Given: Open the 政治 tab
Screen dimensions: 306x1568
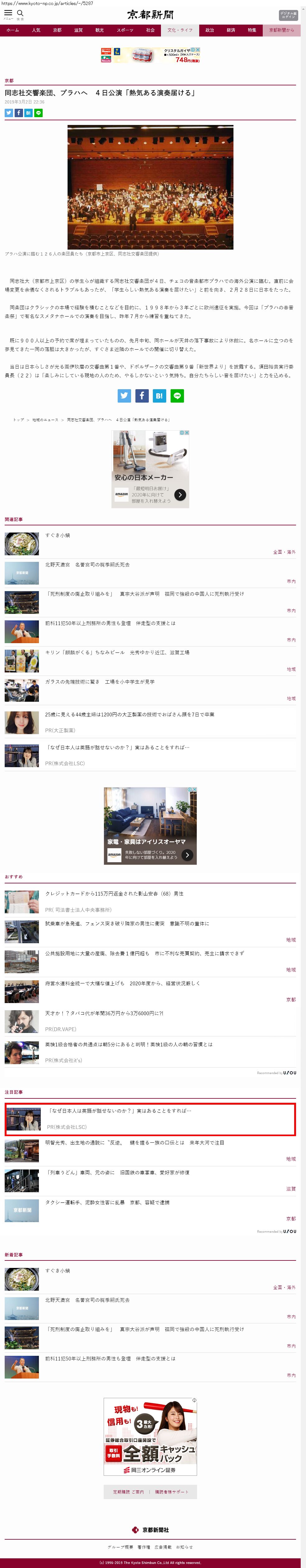Looking at the screenshot, I should pyautogui.click(x=209, y=30).
